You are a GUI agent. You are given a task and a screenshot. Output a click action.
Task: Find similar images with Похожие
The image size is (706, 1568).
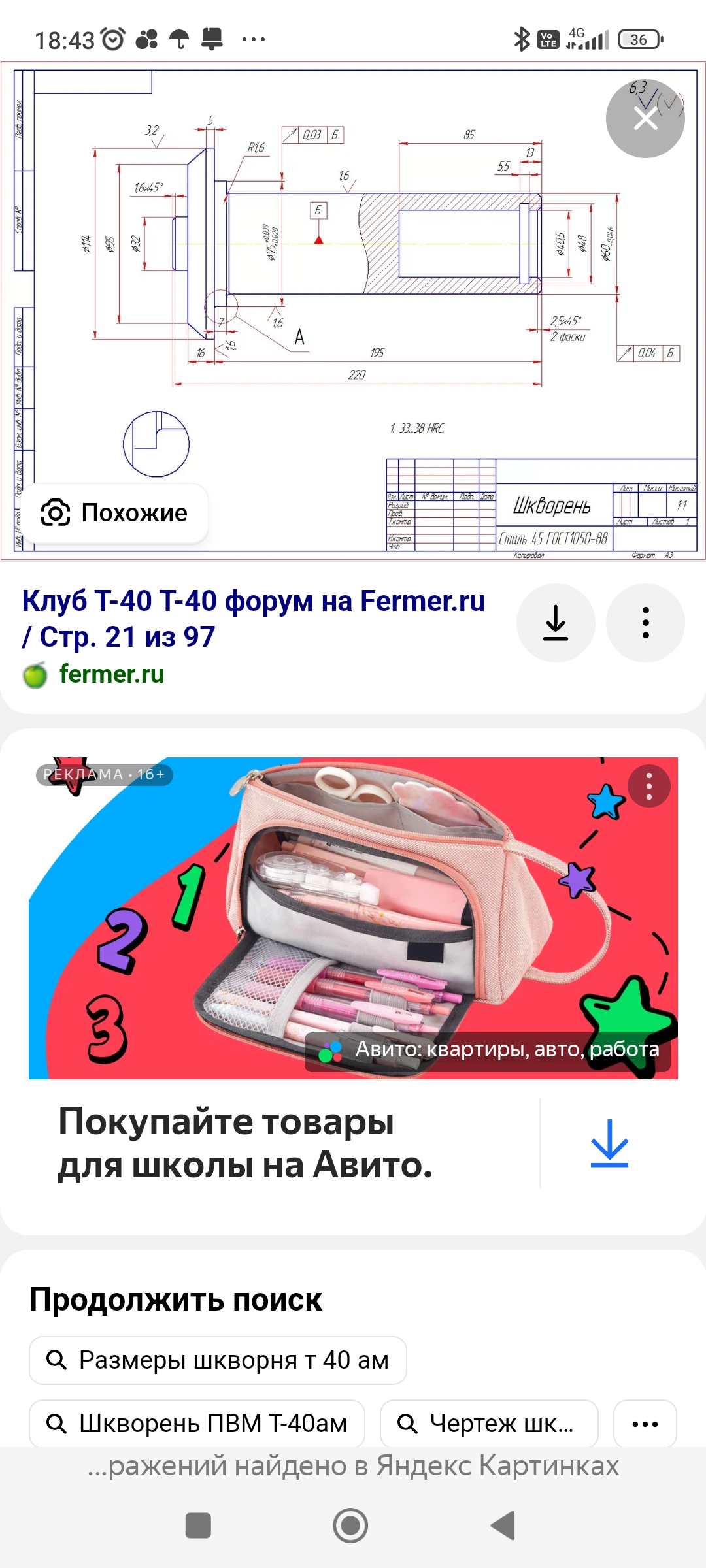pos(116,513)
